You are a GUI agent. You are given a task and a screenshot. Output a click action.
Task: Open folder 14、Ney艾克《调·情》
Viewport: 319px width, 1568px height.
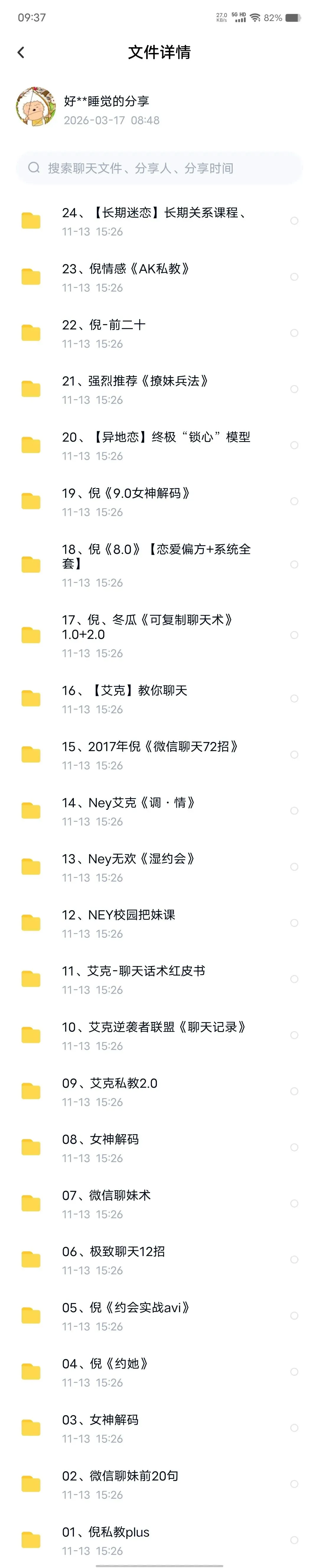click(x=159, y=811)
